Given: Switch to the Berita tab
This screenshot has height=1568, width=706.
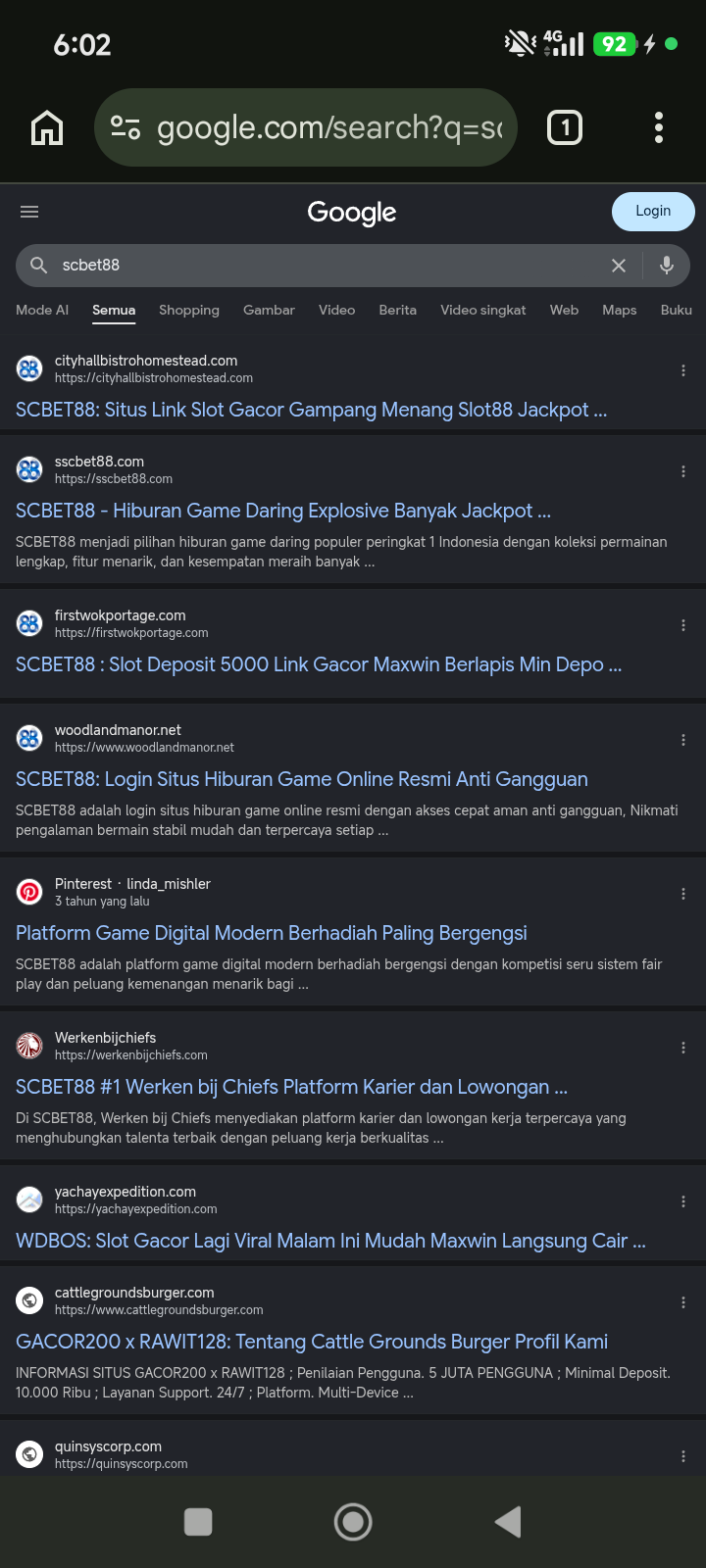Looking at the screenshot, I should pyautogui.click(x=397, y=310).
